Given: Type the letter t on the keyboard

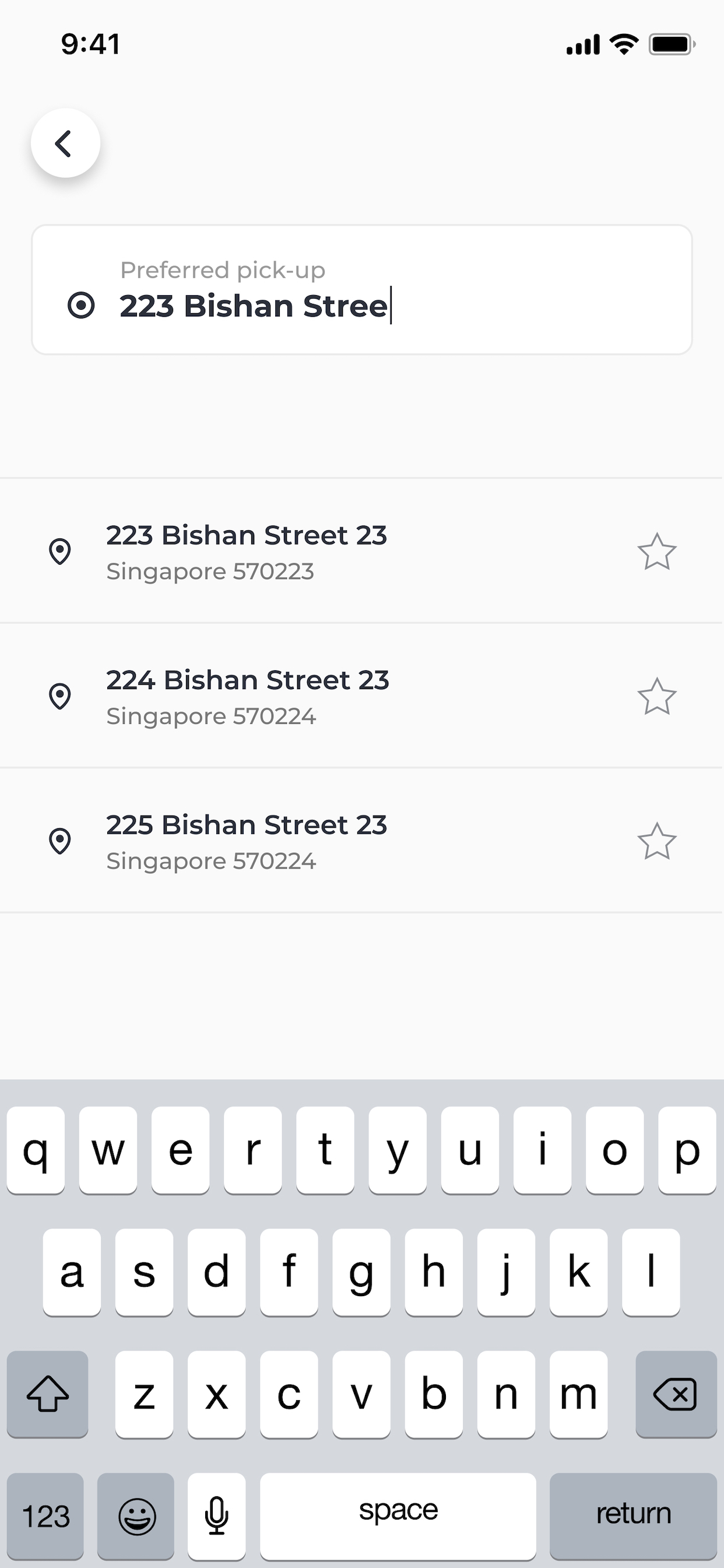Looking at the screenshot, I should (x=325, y=1150).
